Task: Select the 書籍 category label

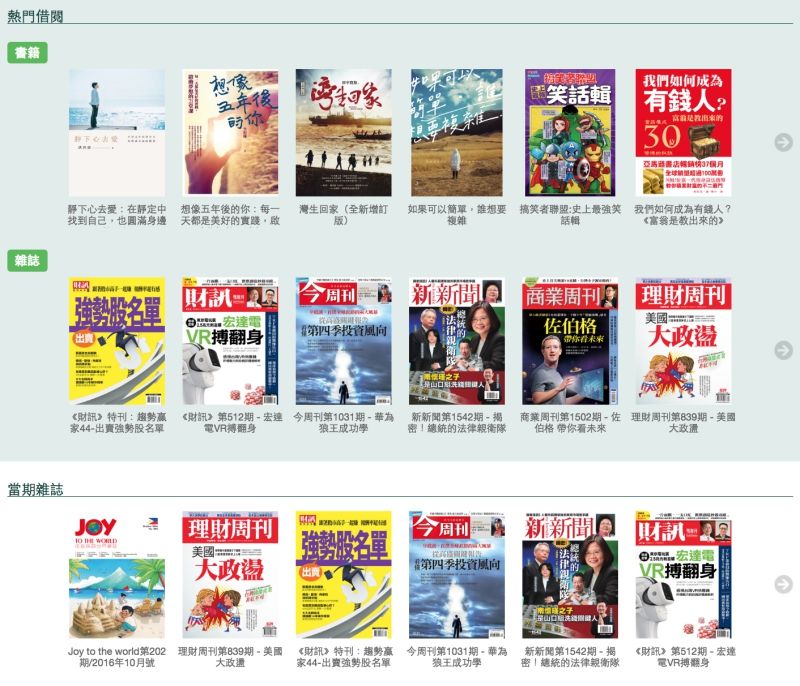Action: point(27,53)
